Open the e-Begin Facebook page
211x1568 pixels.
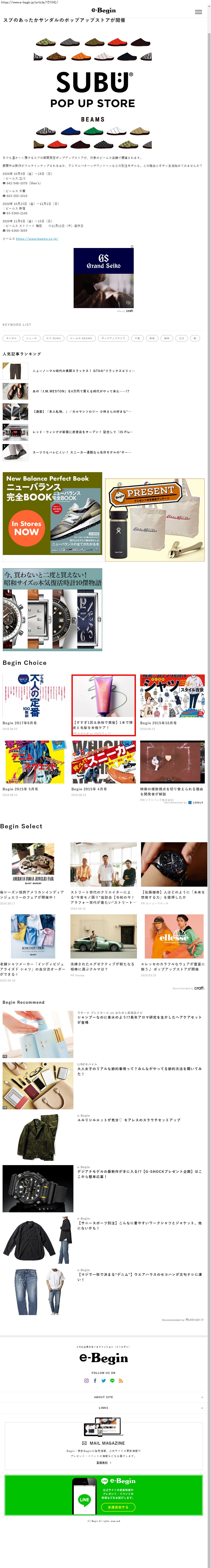pyautogui.click(x=94, y=1381)
